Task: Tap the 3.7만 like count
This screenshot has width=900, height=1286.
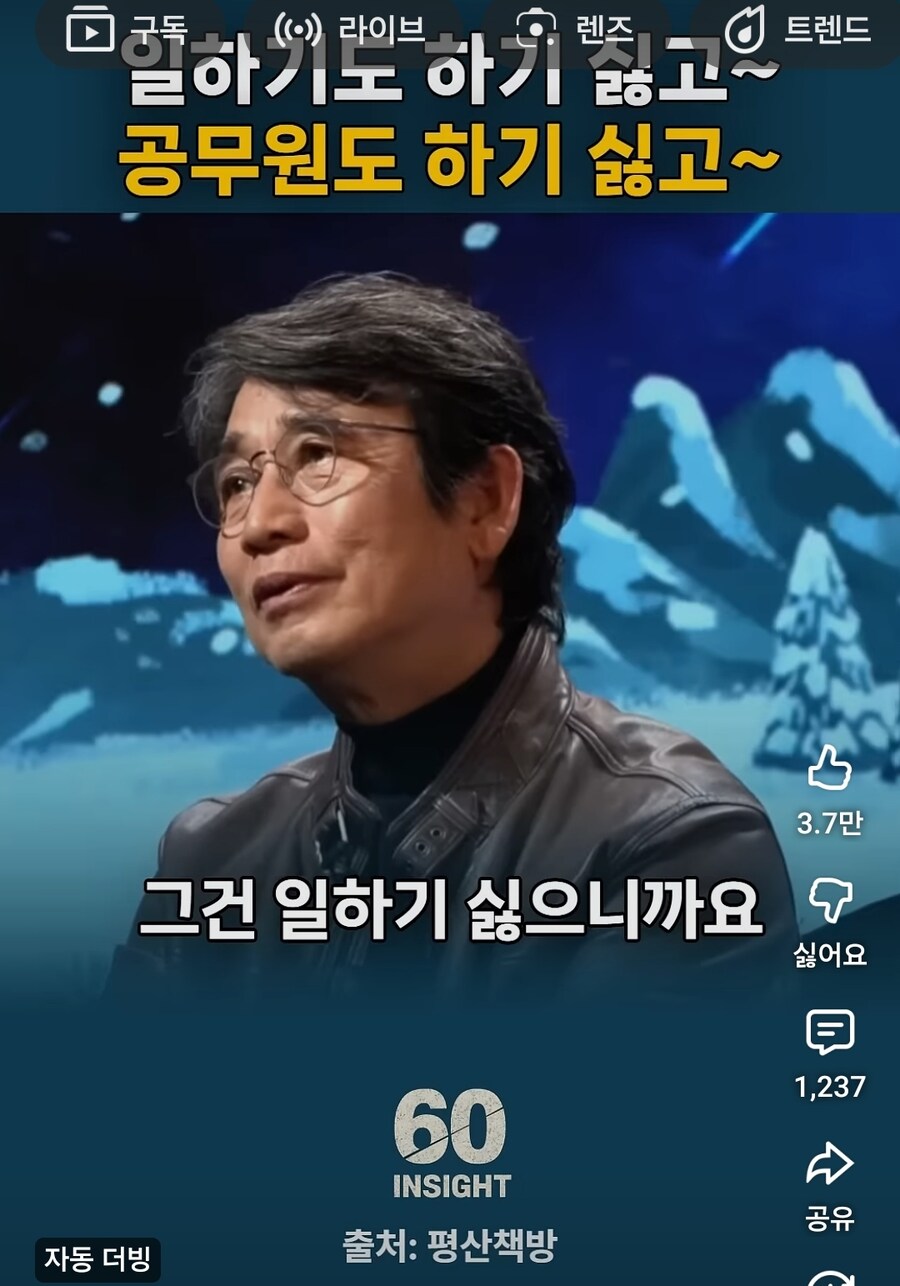Action: click(x=829, y=821)
